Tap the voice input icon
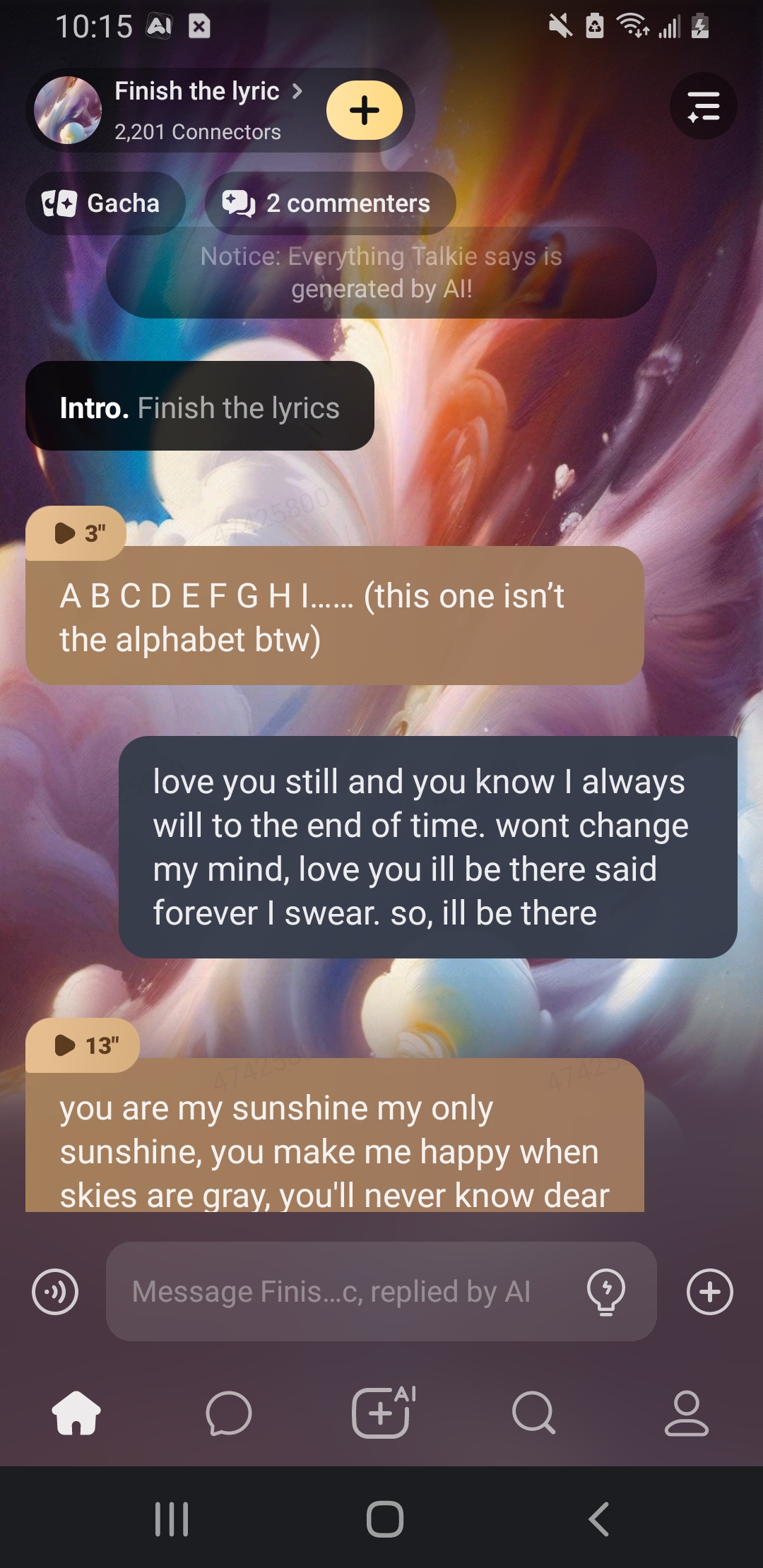 point(55,1292)
